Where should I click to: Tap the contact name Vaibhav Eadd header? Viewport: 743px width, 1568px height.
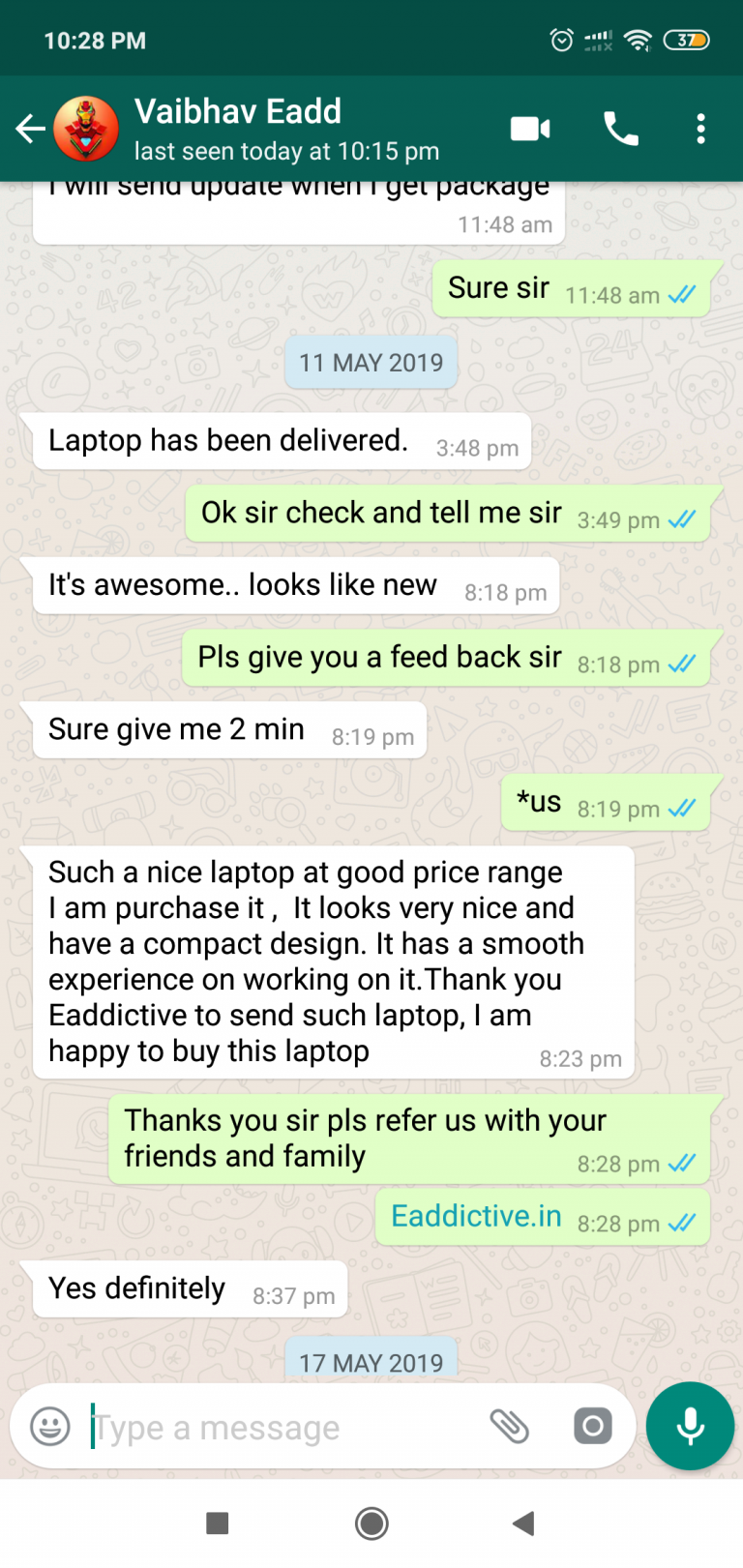point(238,111)
